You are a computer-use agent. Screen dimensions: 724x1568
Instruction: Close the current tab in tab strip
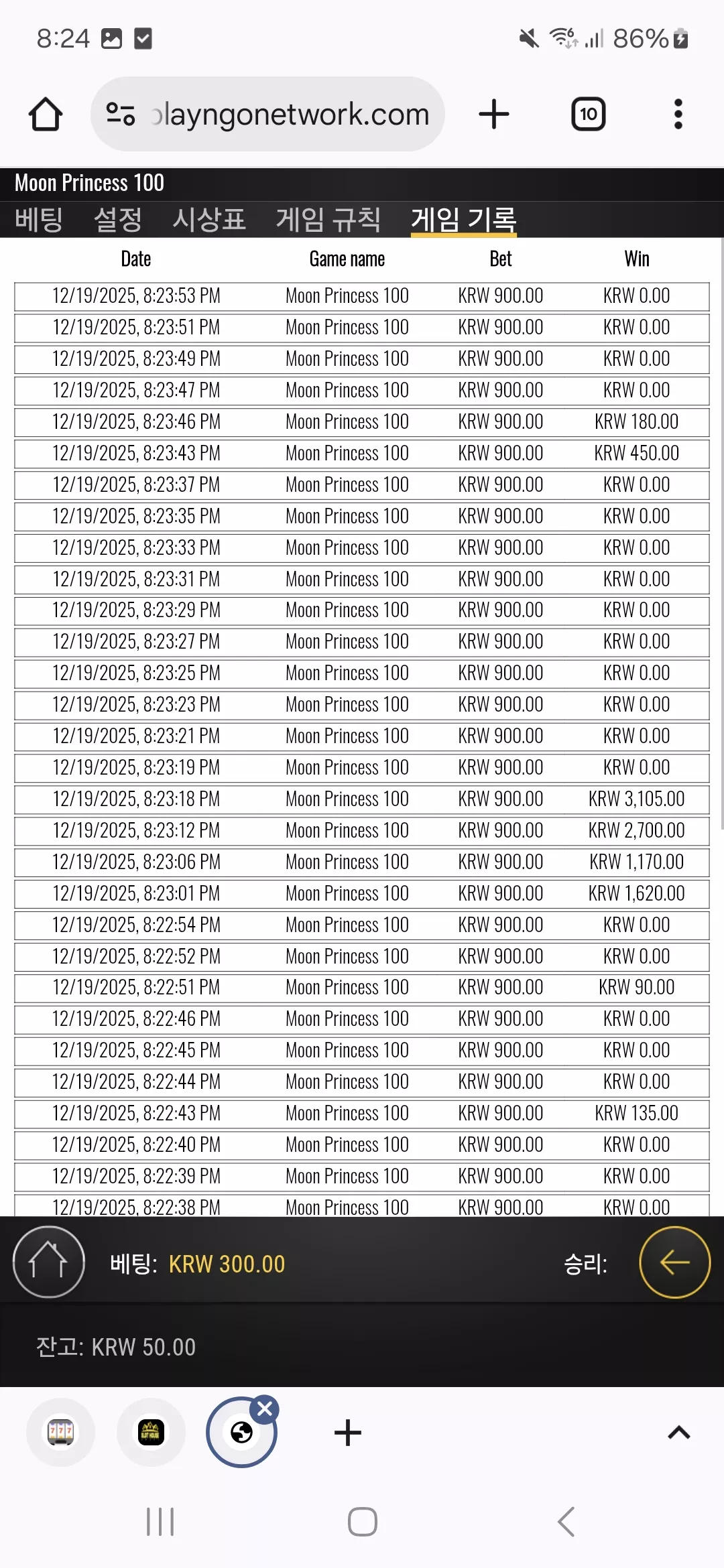265,1409
